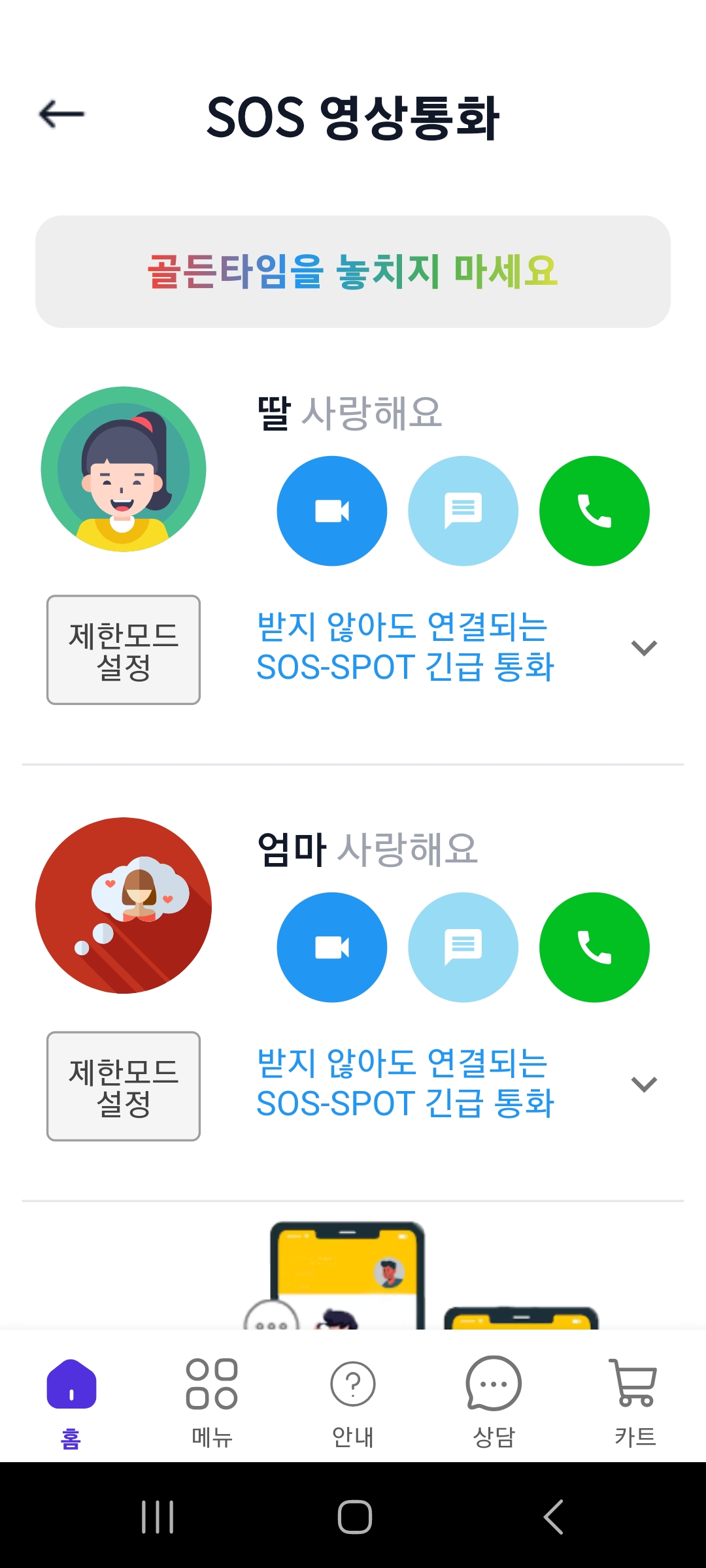Open 제한모드 설정 for 딸
The width and height of the screenshot is (706, 1568).
coord(124,649)
